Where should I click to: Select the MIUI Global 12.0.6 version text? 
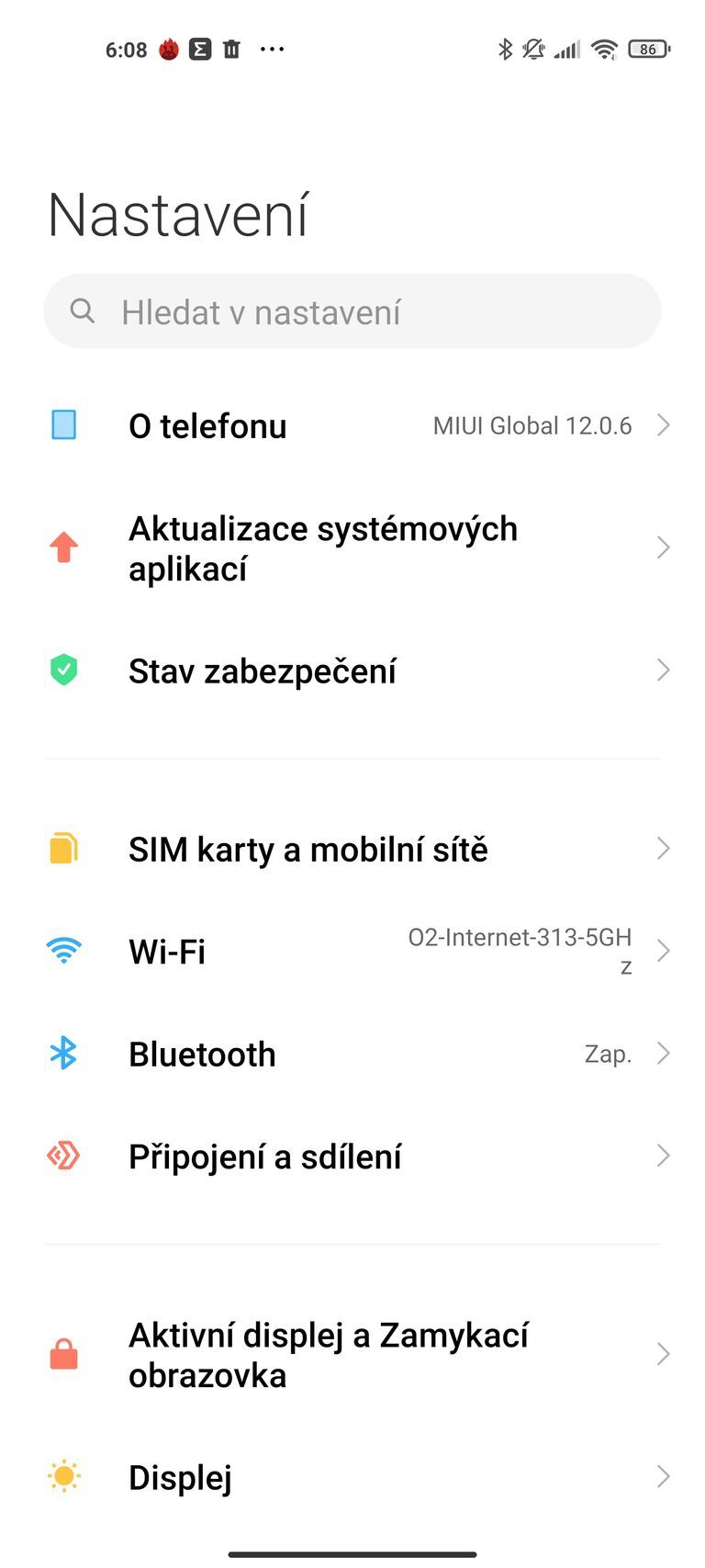click(531, 424)
